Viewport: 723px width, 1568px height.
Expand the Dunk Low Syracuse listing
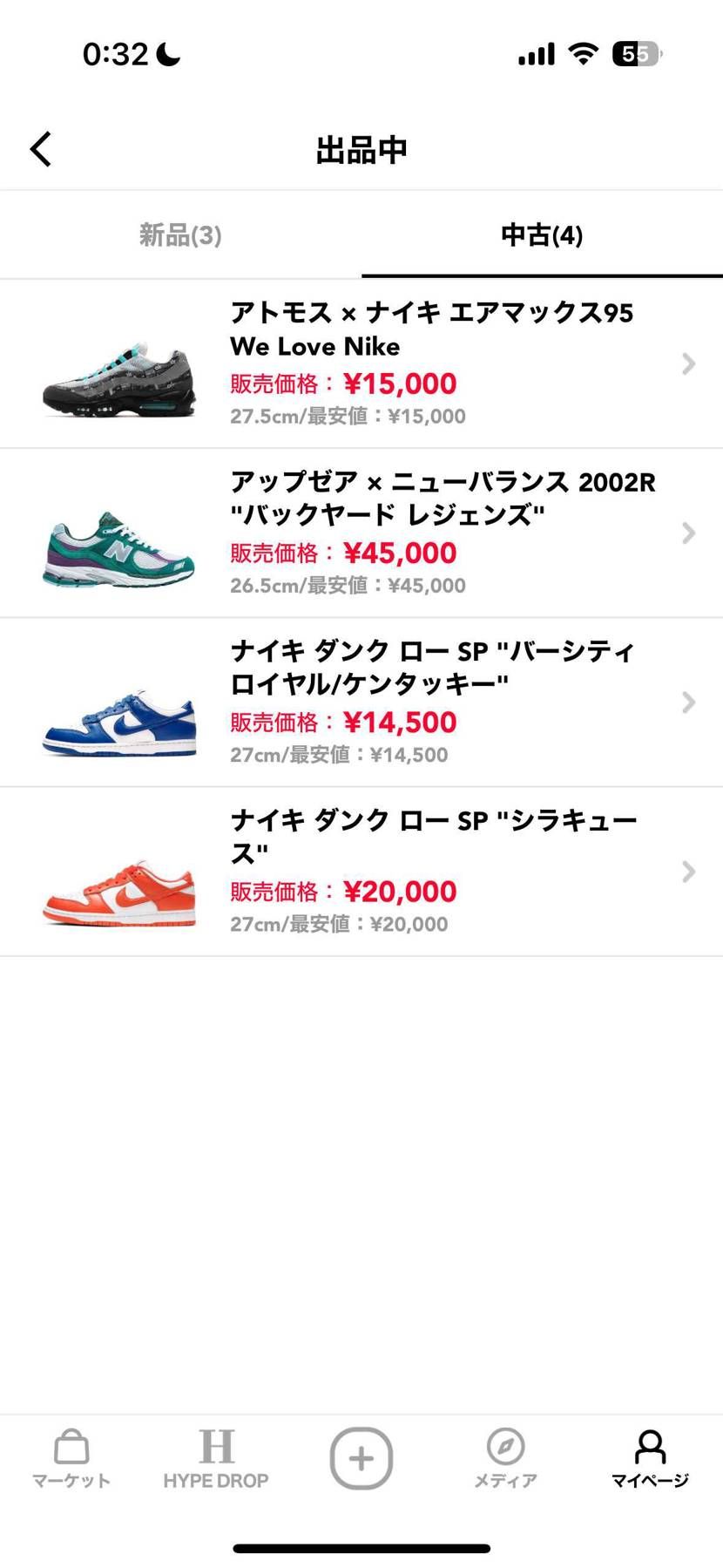click(x=689, y=872)
